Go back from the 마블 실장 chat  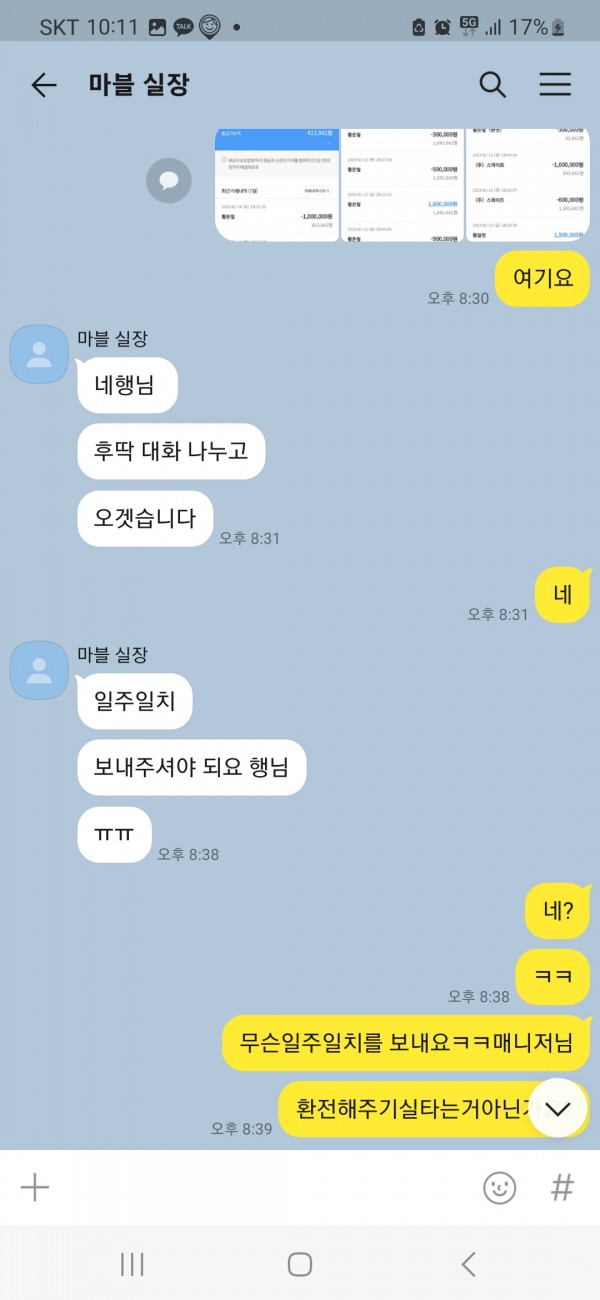[x=44, y=85]
